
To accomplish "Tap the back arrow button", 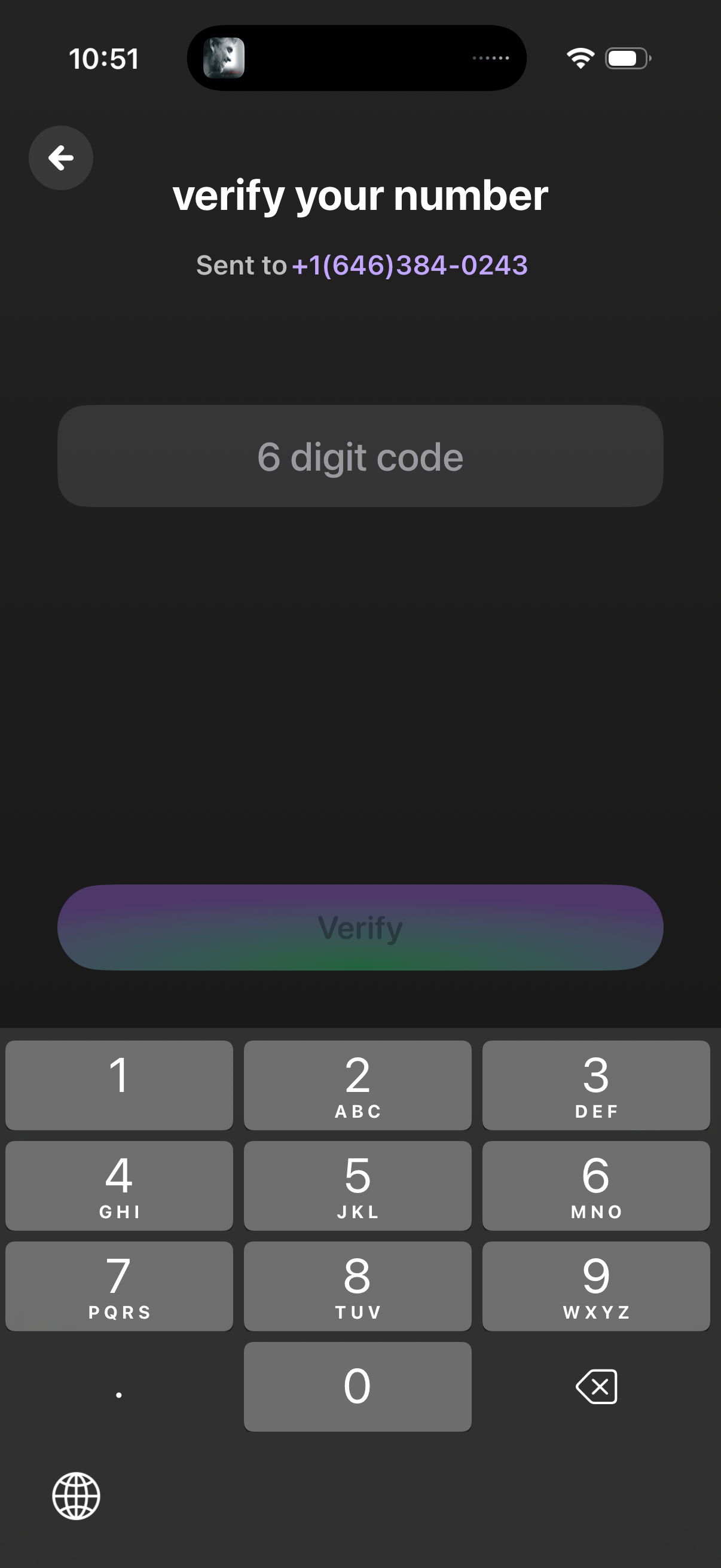I will [60, 158].
